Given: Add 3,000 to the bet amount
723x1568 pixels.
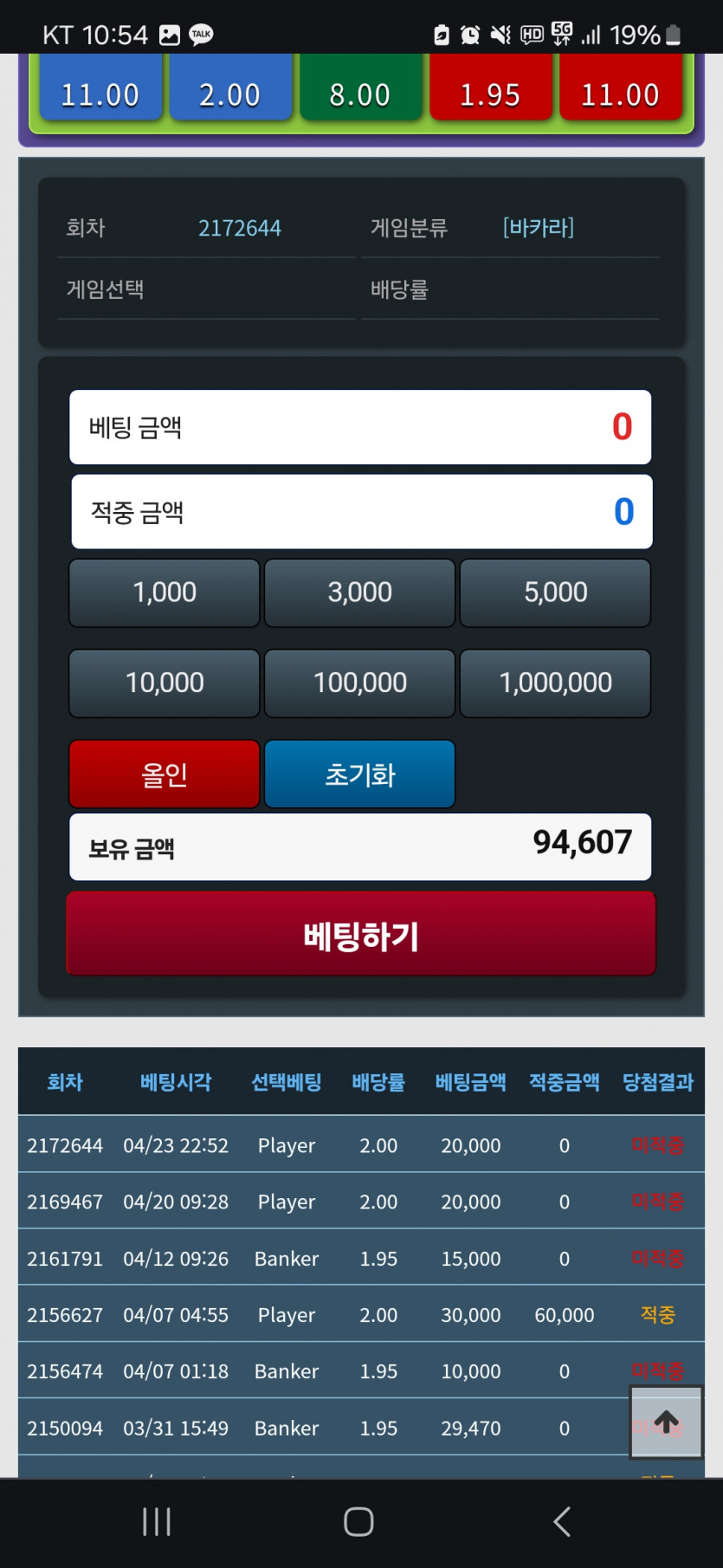Looking at the screenshot, I should pos(359,593).
